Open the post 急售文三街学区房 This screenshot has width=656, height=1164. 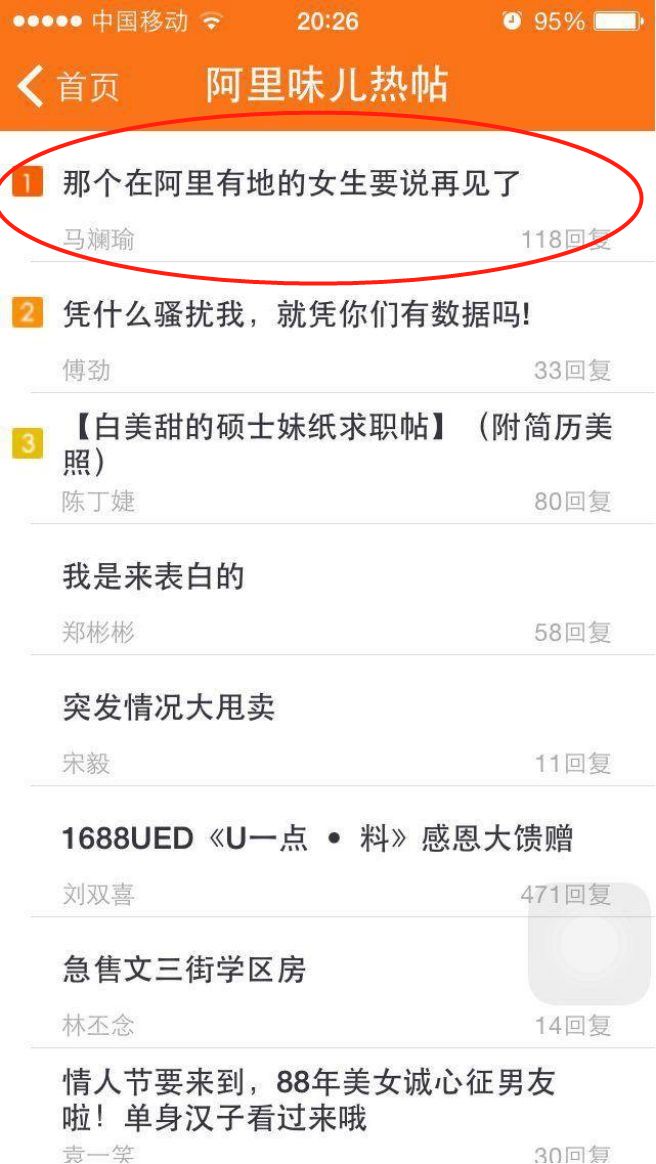tap(184, 969)
